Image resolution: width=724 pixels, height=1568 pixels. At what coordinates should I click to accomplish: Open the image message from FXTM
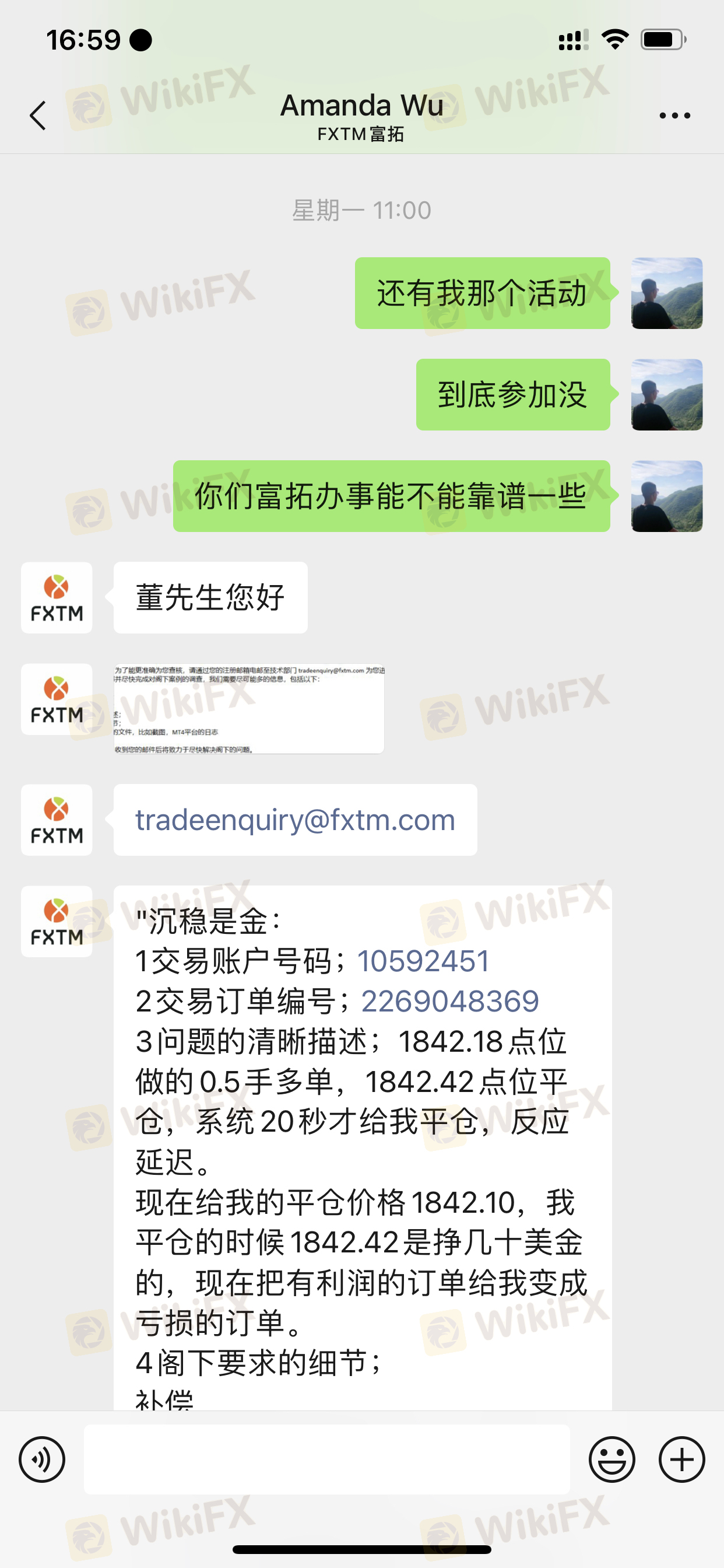[249, 709]
